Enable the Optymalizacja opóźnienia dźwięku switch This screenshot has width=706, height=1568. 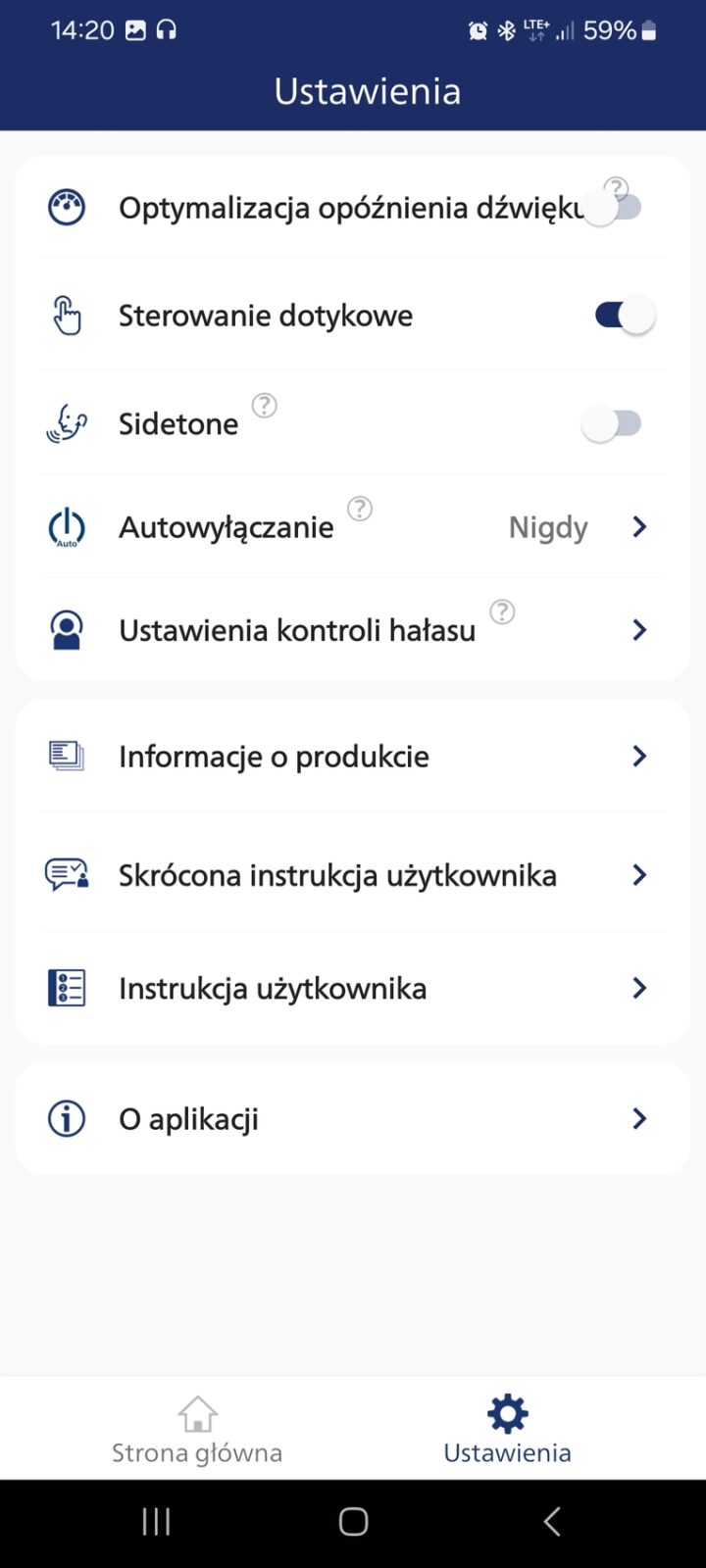tap(613, 208)
